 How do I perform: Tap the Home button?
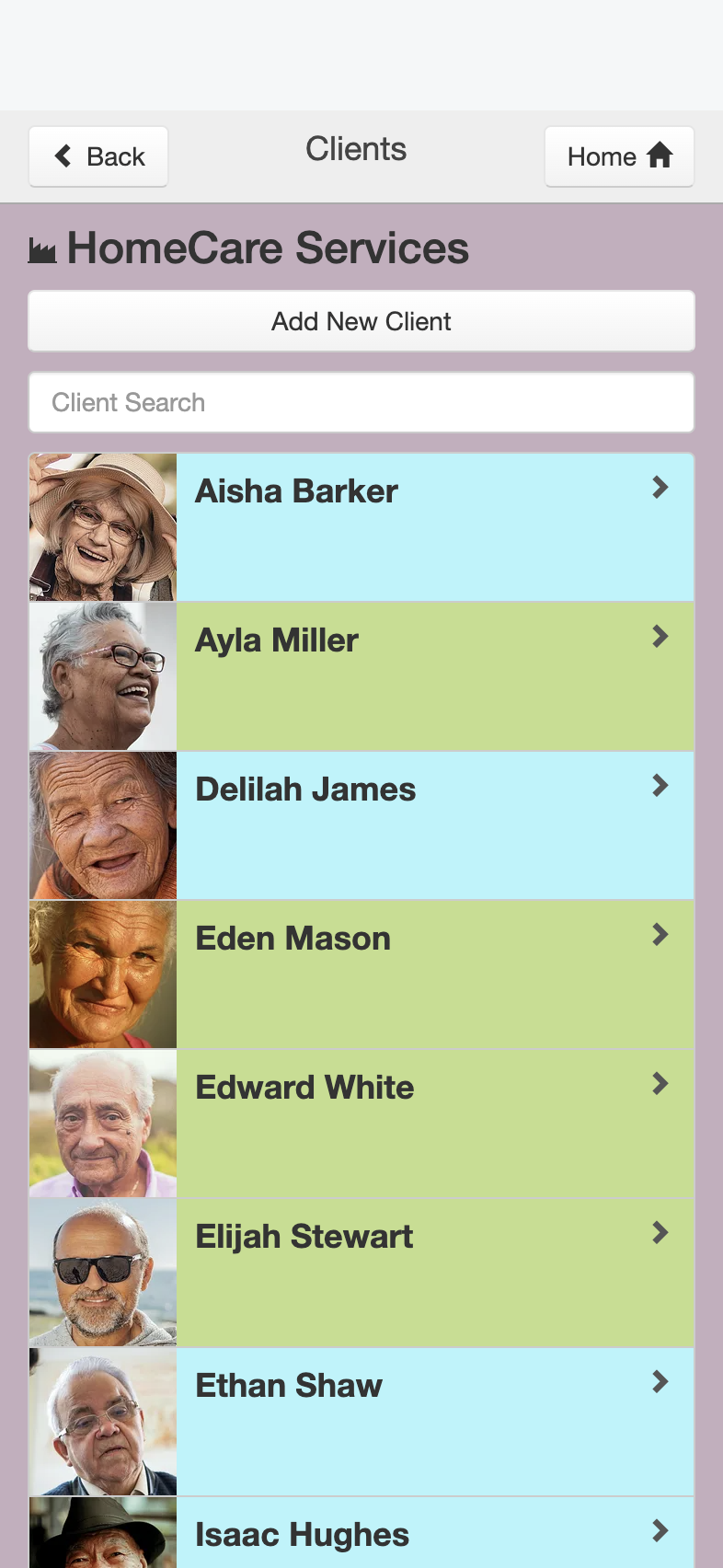click(x=619, y=156)
